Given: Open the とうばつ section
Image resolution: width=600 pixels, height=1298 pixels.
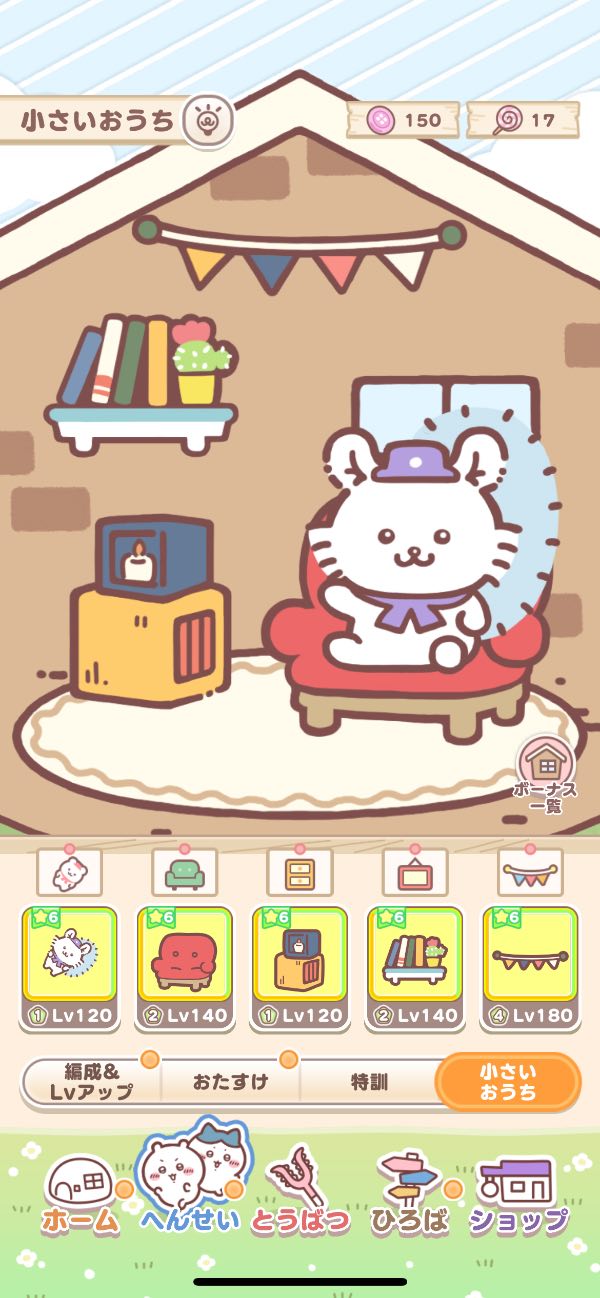Looking at the screenshot, I should 300,1195.
